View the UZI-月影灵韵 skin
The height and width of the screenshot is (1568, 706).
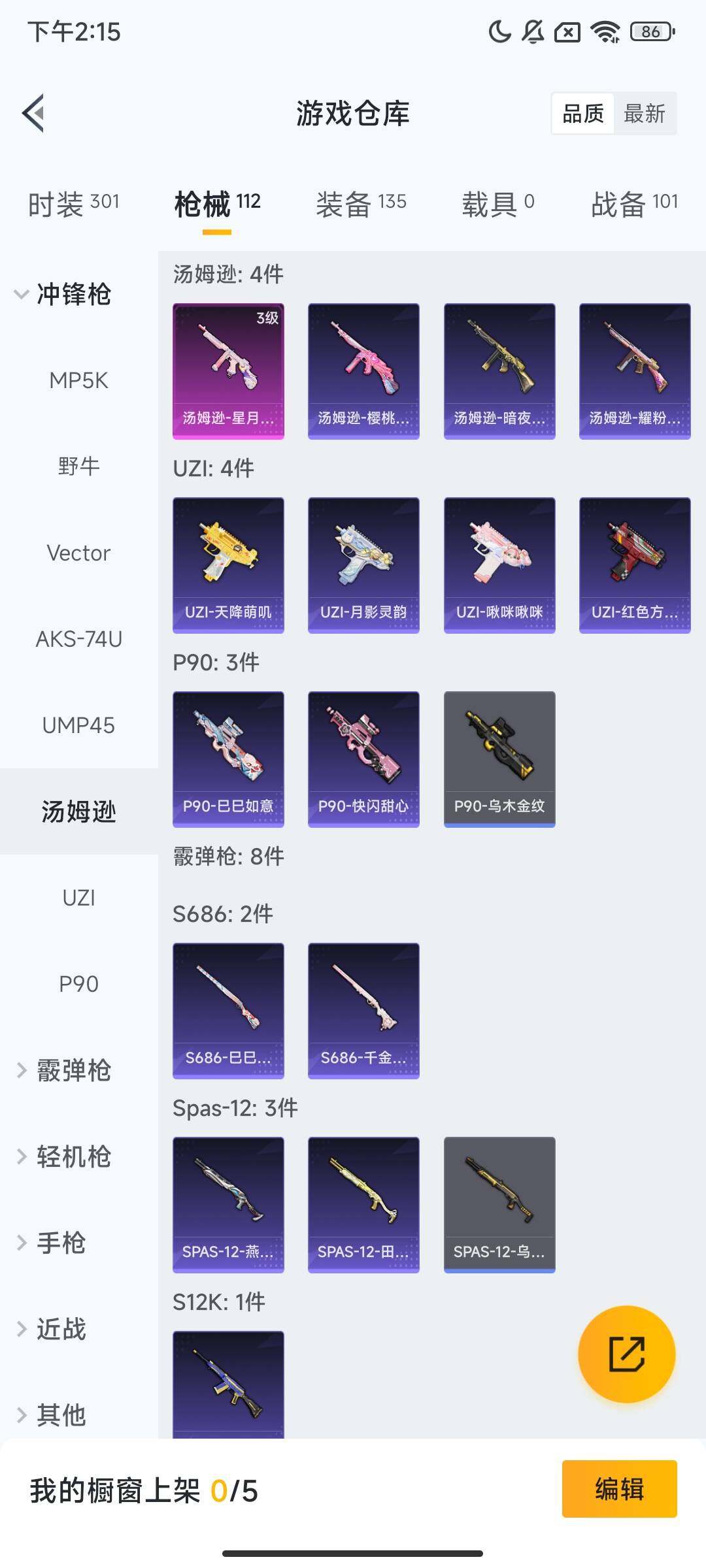click(x=363, y=564)
